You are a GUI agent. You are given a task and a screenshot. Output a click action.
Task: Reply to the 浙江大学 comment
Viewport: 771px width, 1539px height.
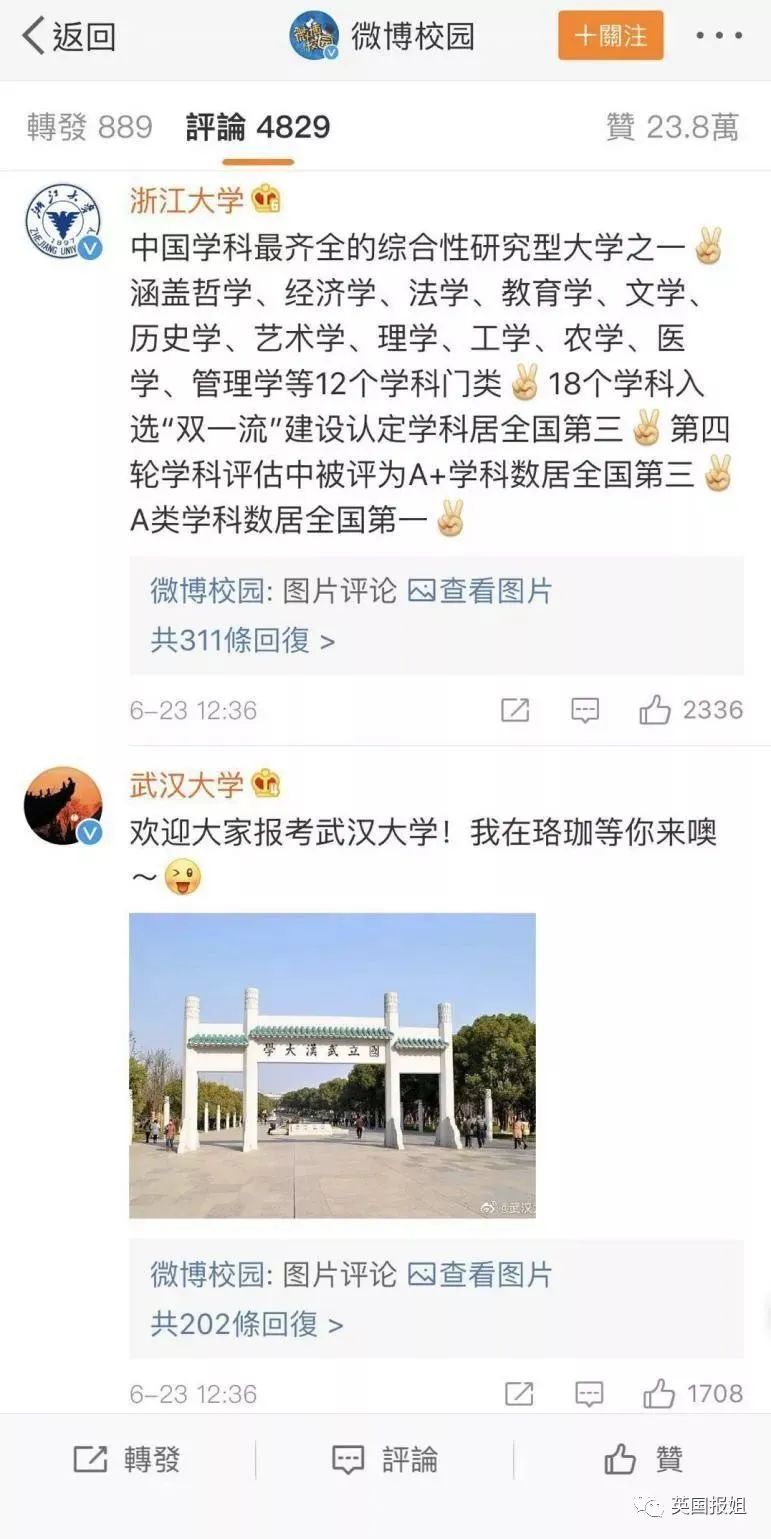point(585,710)
